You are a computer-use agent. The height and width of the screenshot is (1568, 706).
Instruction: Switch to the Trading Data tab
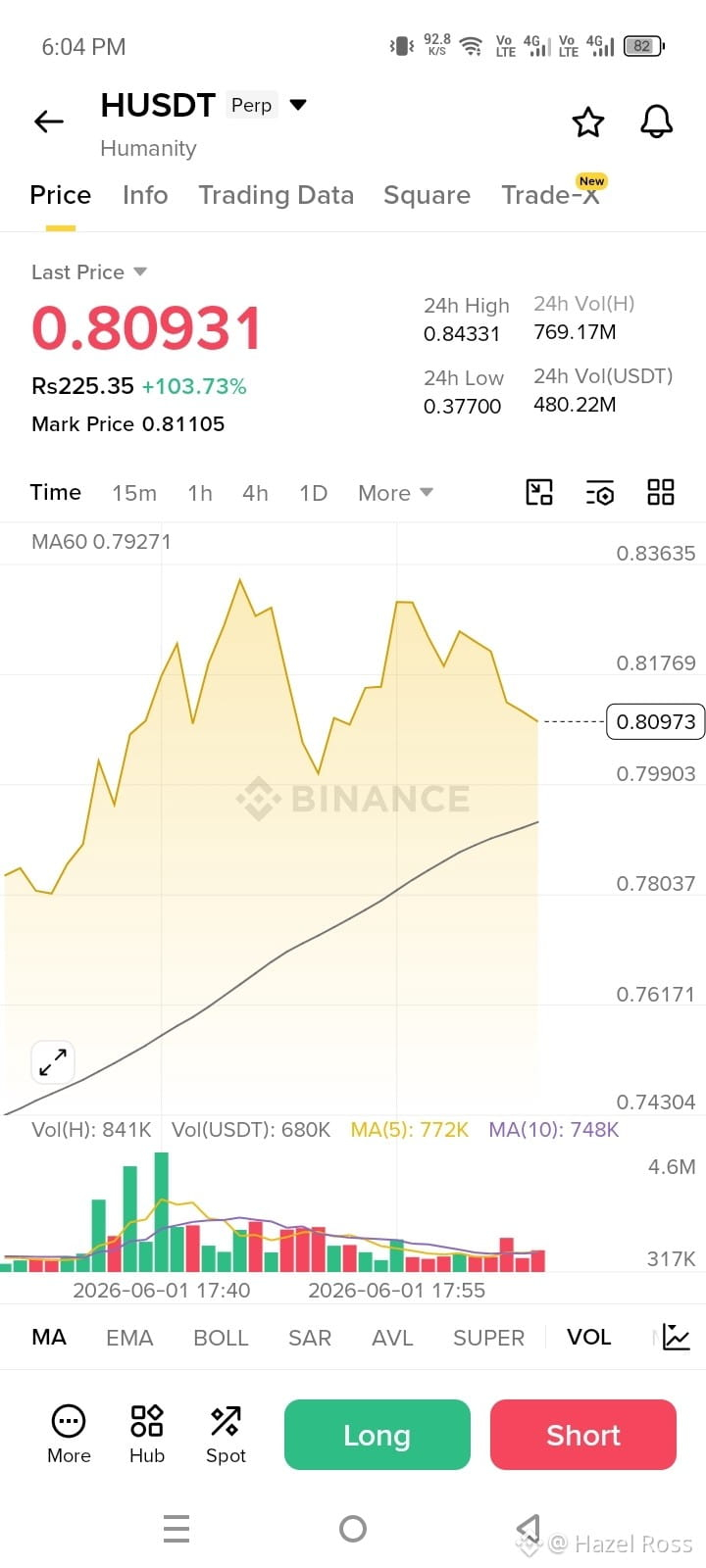(x=276, y=195)
